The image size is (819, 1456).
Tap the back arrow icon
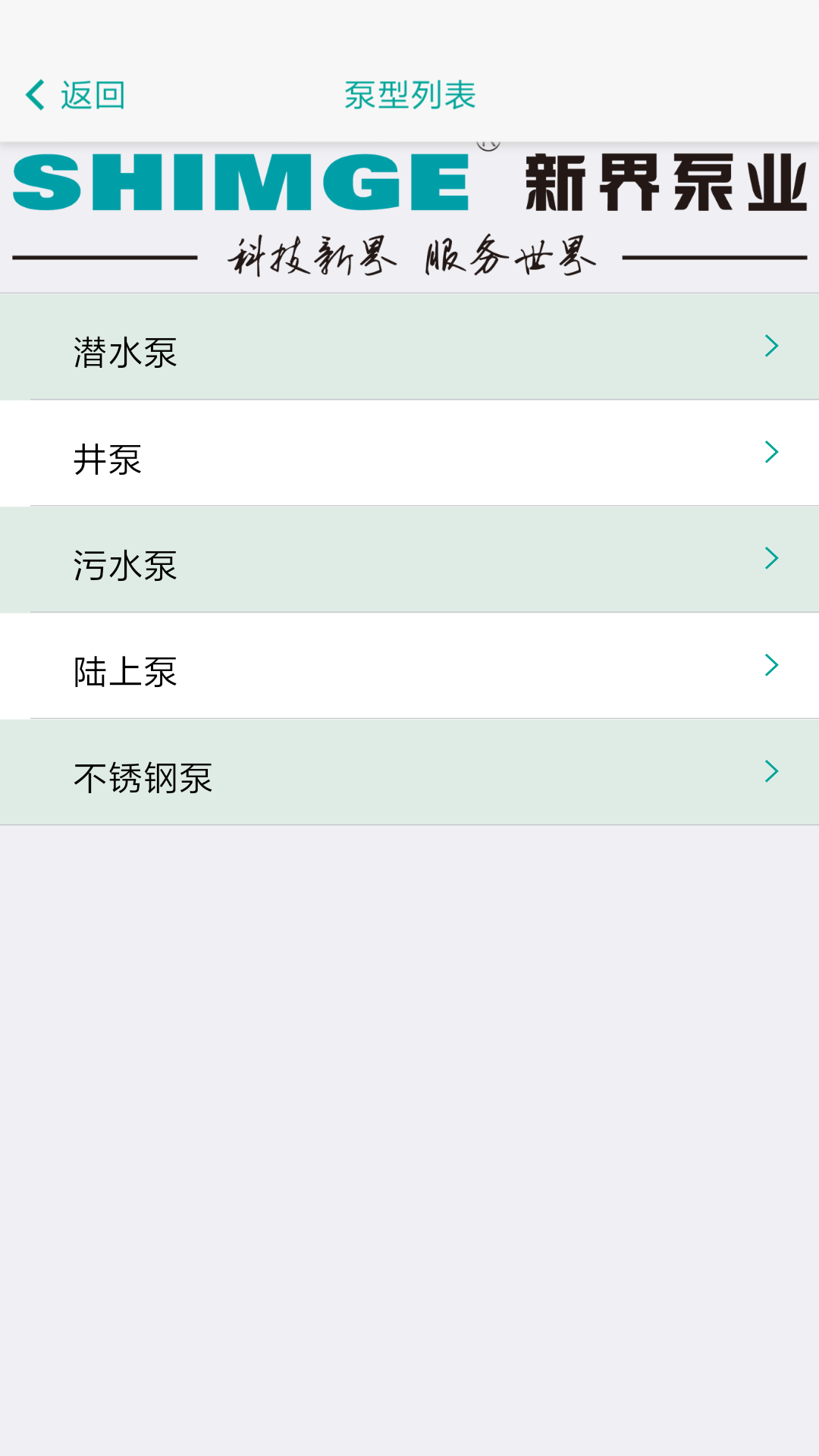34,95
